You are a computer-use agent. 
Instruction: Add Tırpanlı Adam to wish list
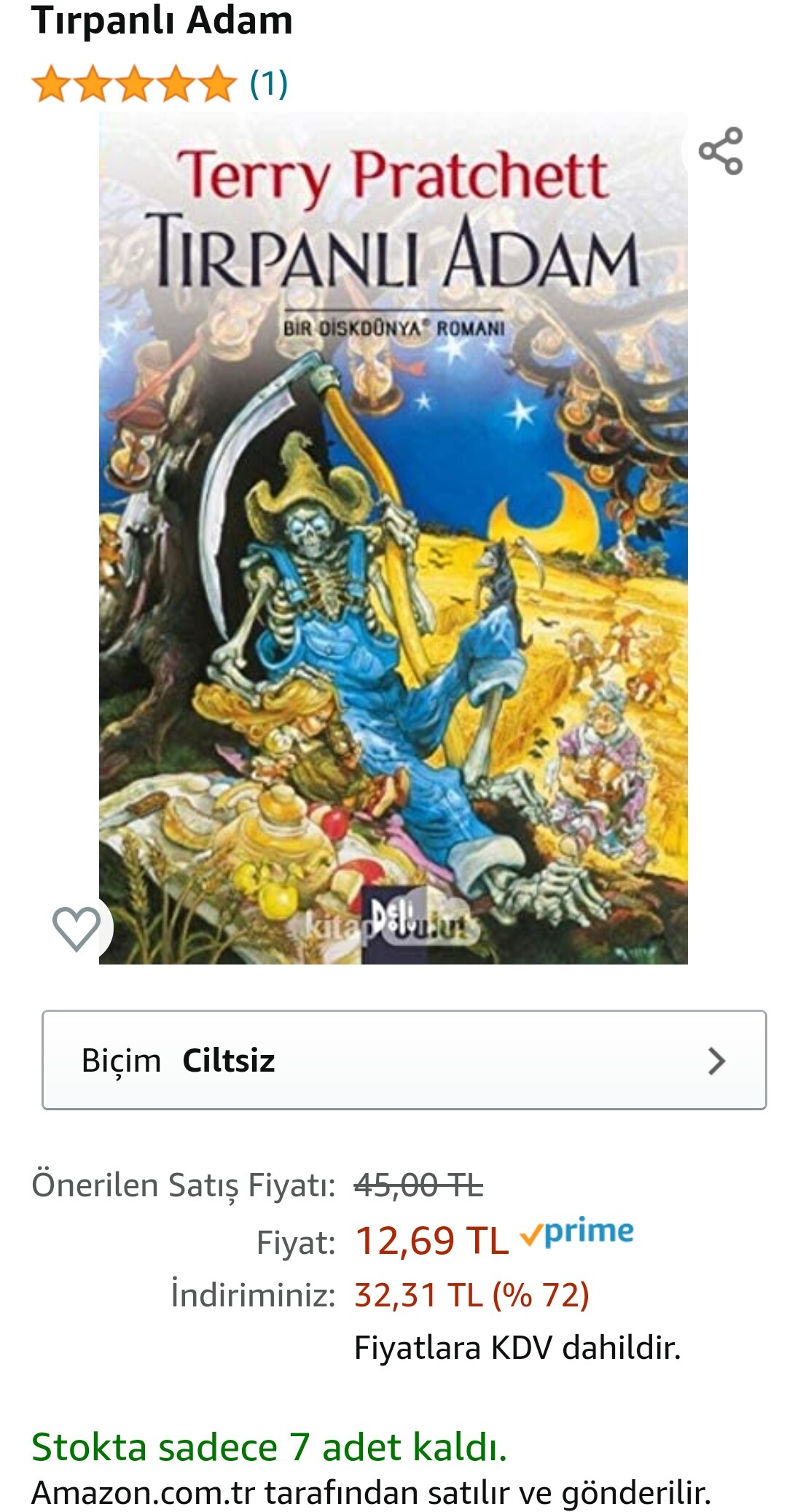(77, 928)
